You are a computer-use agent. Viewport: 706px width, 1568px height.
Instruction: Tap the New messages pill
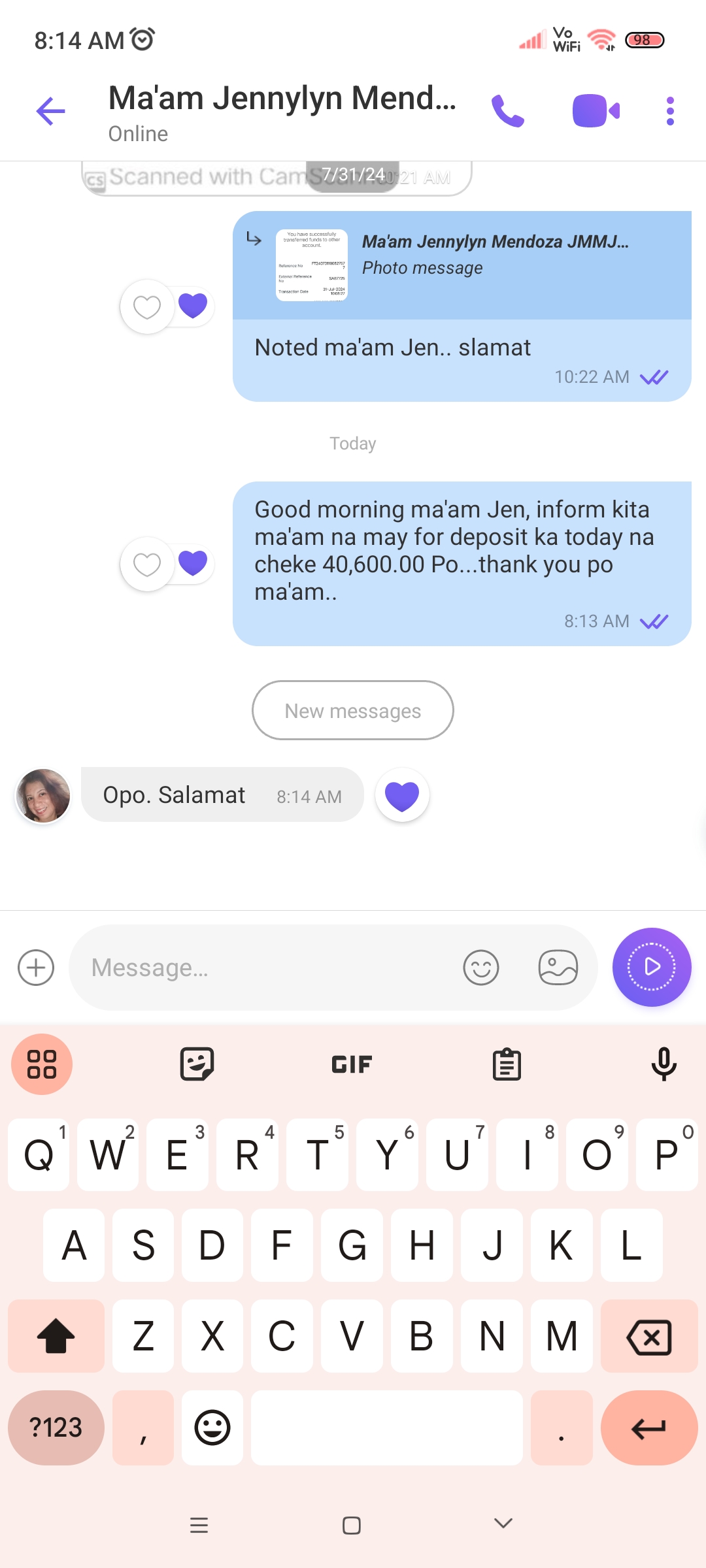coord(353,710)
